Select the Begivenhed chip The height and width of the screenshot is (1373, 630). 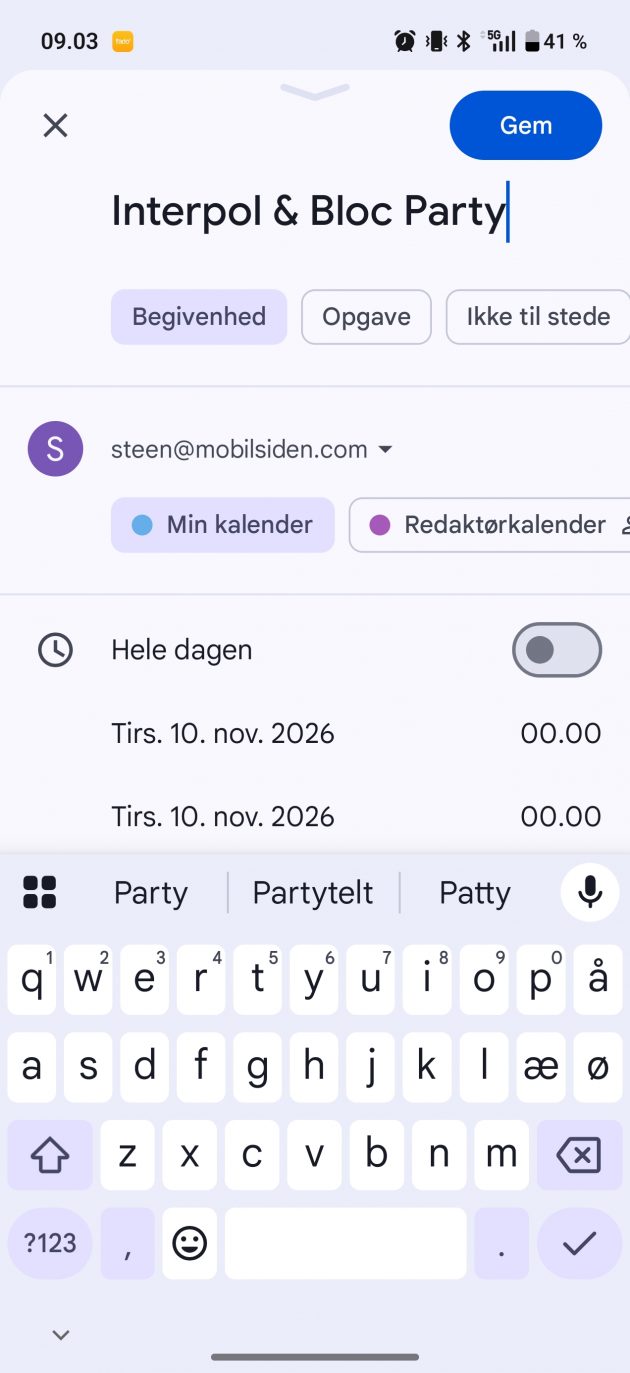(x=199, y=317)
